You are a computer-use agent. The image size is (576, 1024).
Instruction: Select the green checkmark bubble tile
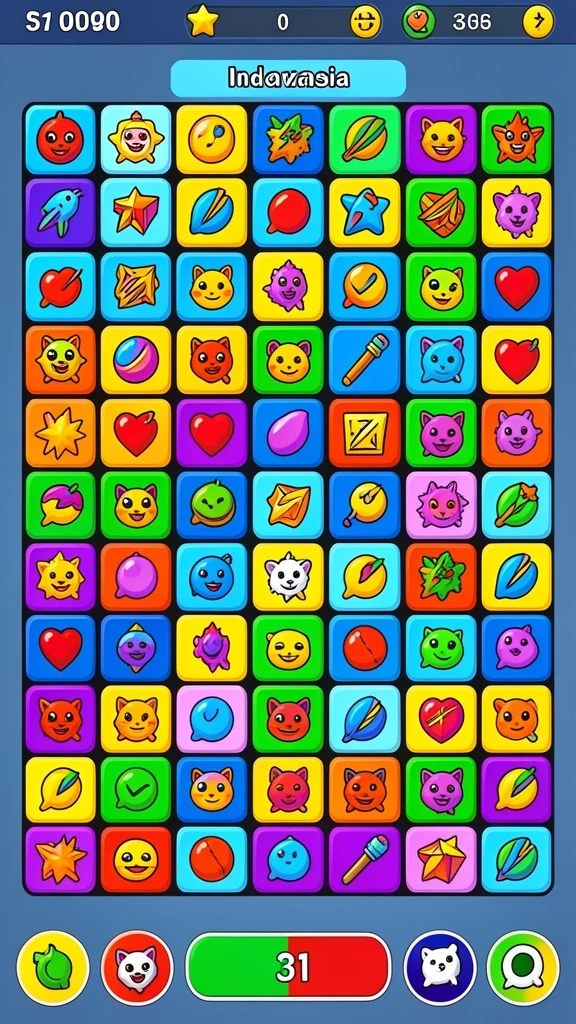(136, 790)
